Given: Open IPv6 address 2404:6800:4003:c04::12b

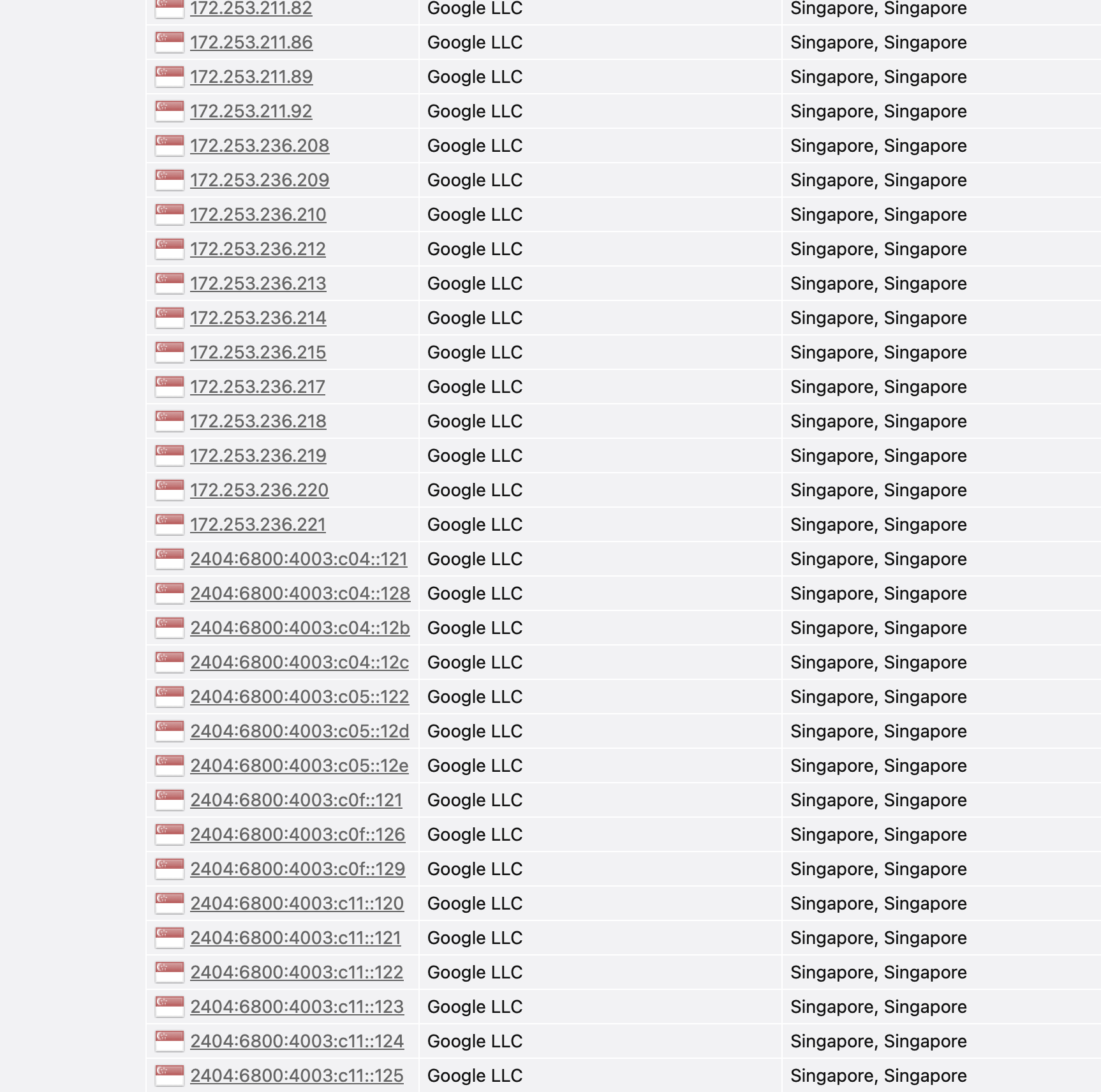Looking at the screenshot, I should [x=300, y=628].
